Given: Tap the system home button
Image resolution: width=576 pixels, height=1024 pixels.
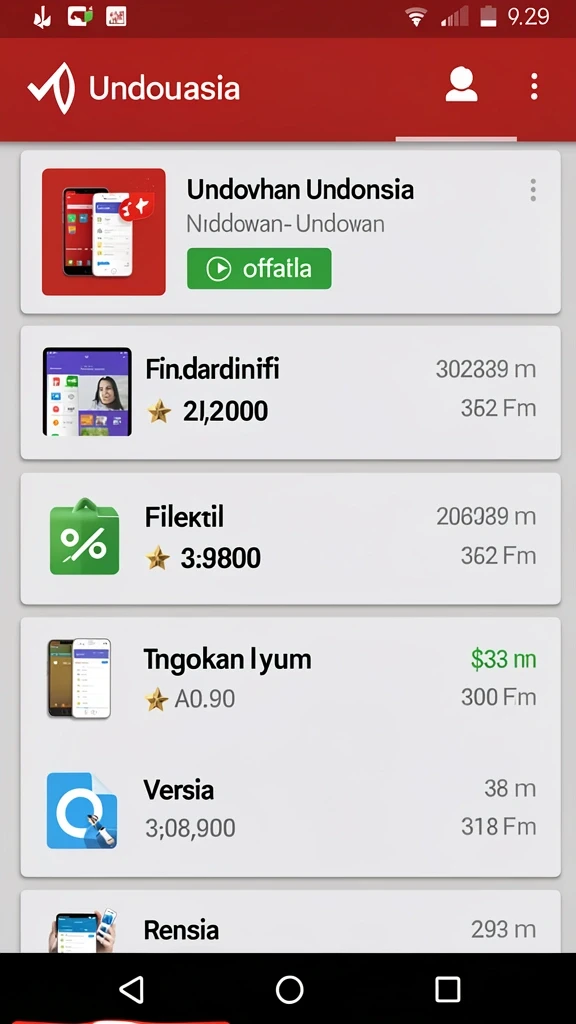Looking at the screenshot, I should (x=289, y=989).
